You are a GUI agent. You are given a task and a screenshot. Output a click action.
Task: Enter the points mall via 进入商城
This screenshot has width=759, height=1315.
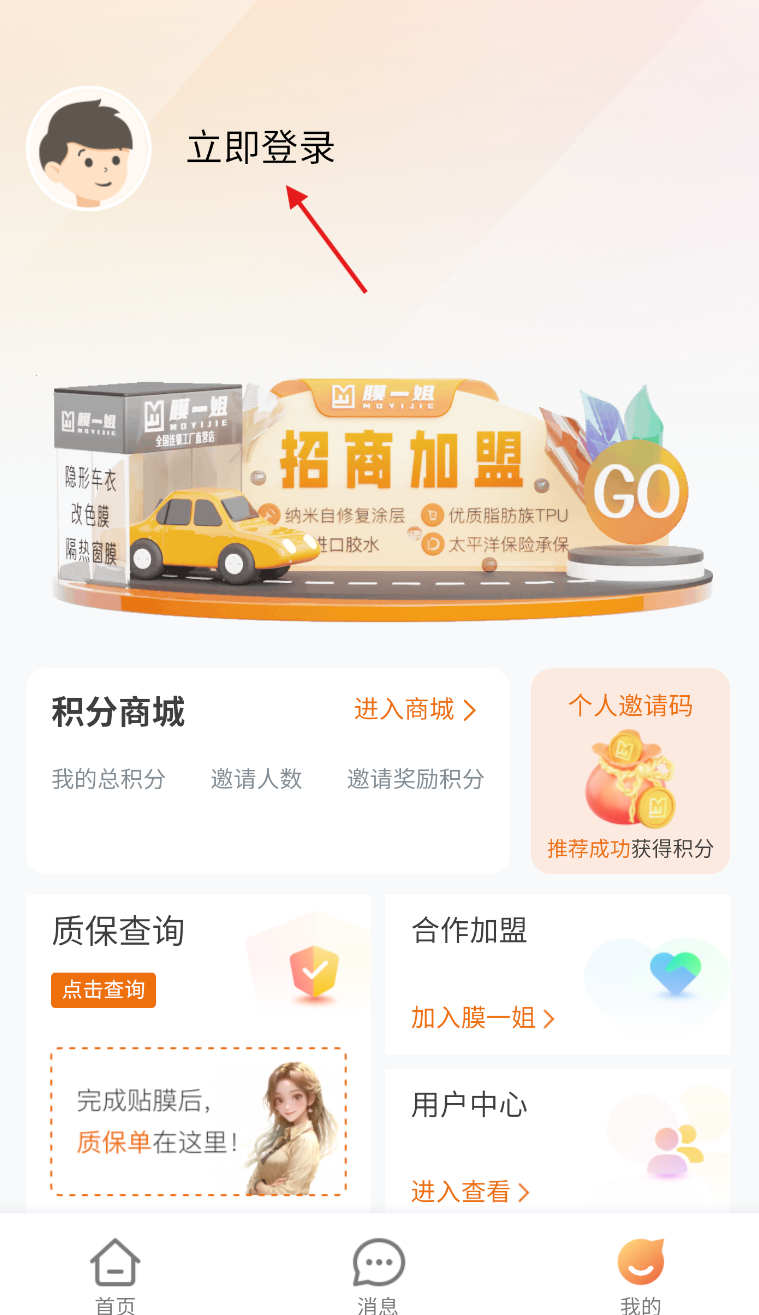click(x=415, y=710)
